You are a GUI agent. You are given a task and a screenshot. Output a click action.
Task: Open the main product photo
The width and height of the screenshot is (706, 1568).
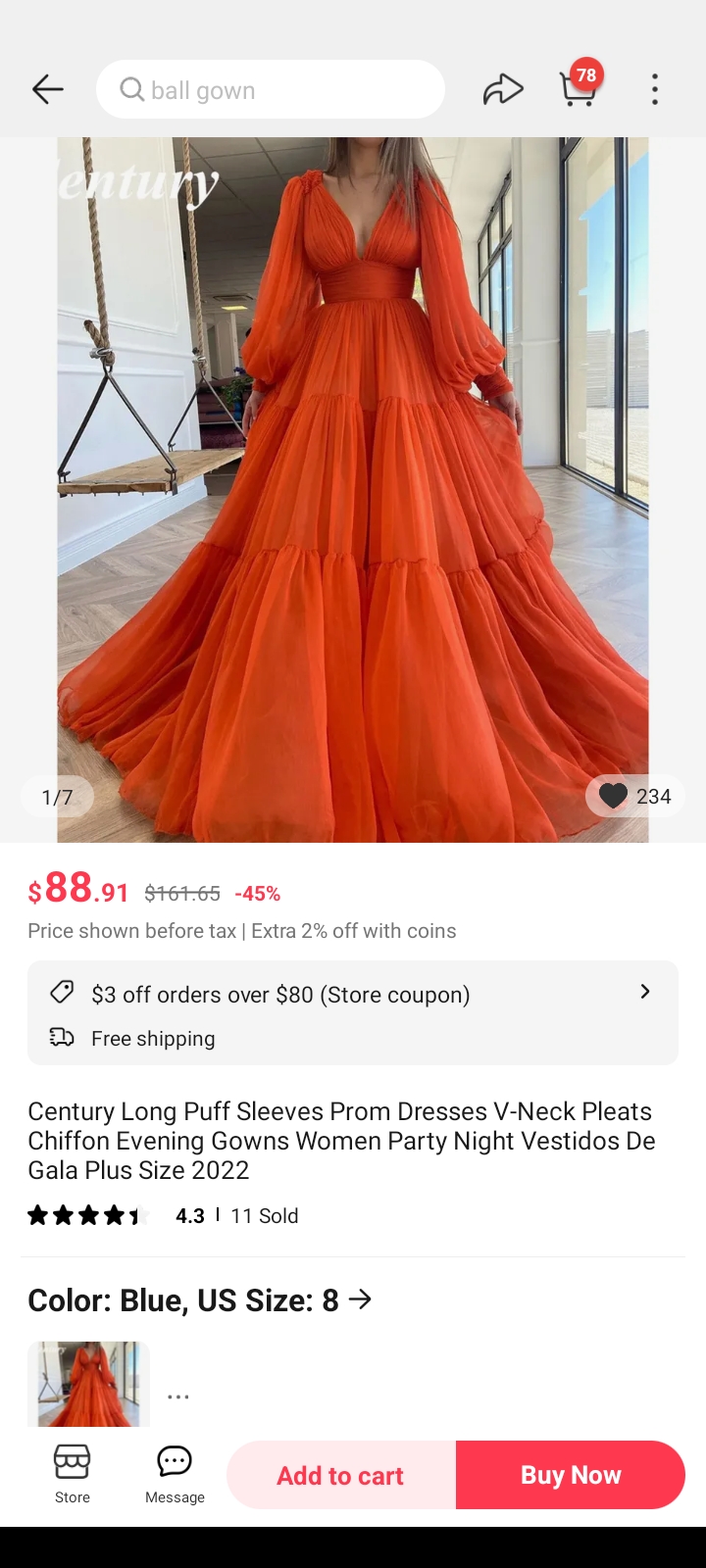coord(353,490)
